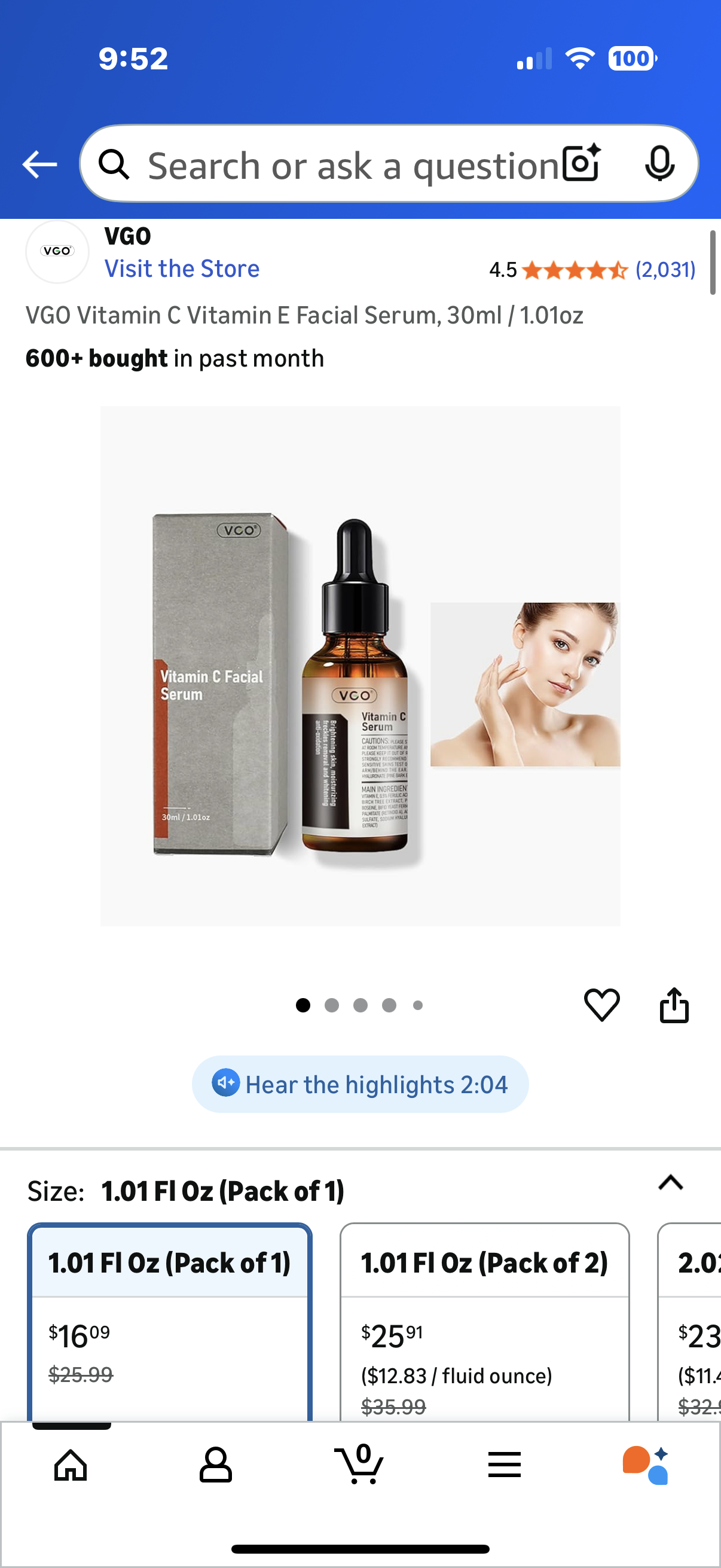721x1568 pixels.
Task: Open the hamburger menu tab
Action: 504,1465
